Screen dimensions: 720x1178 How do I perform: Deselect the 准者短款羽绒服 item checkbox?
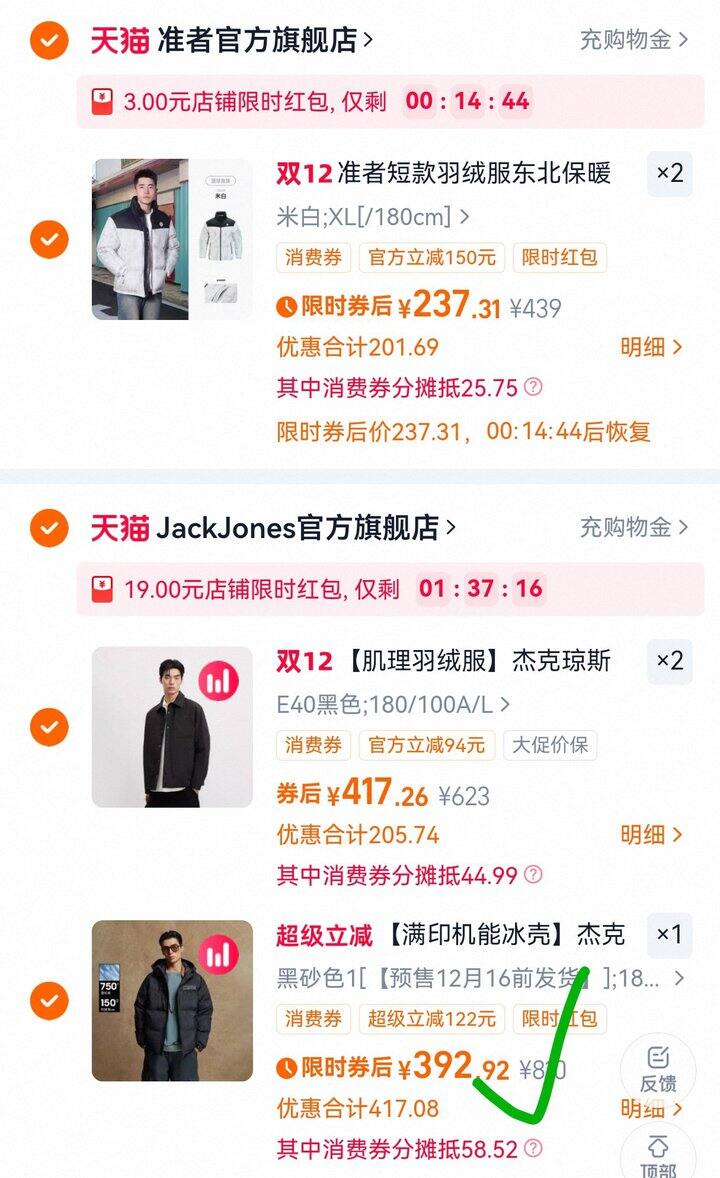(x=49, y=240)
